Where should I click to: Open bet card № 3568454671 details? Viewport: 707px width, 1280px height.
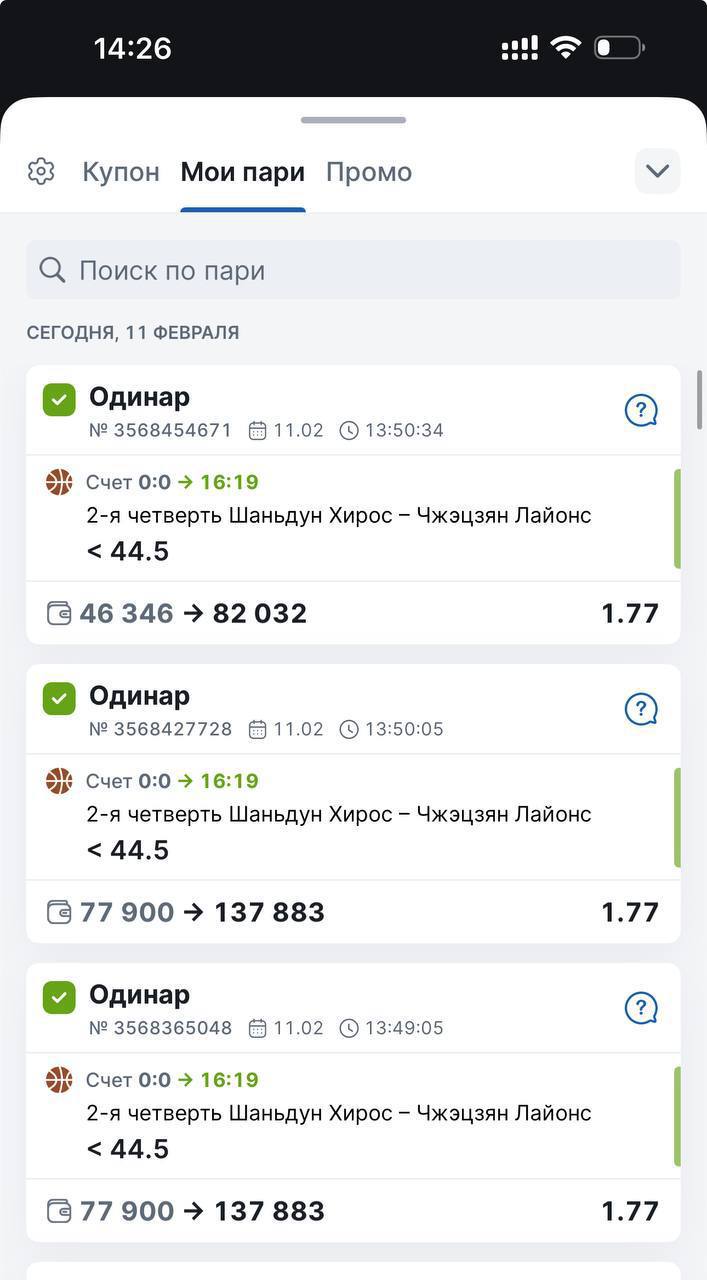click(340, 517)
